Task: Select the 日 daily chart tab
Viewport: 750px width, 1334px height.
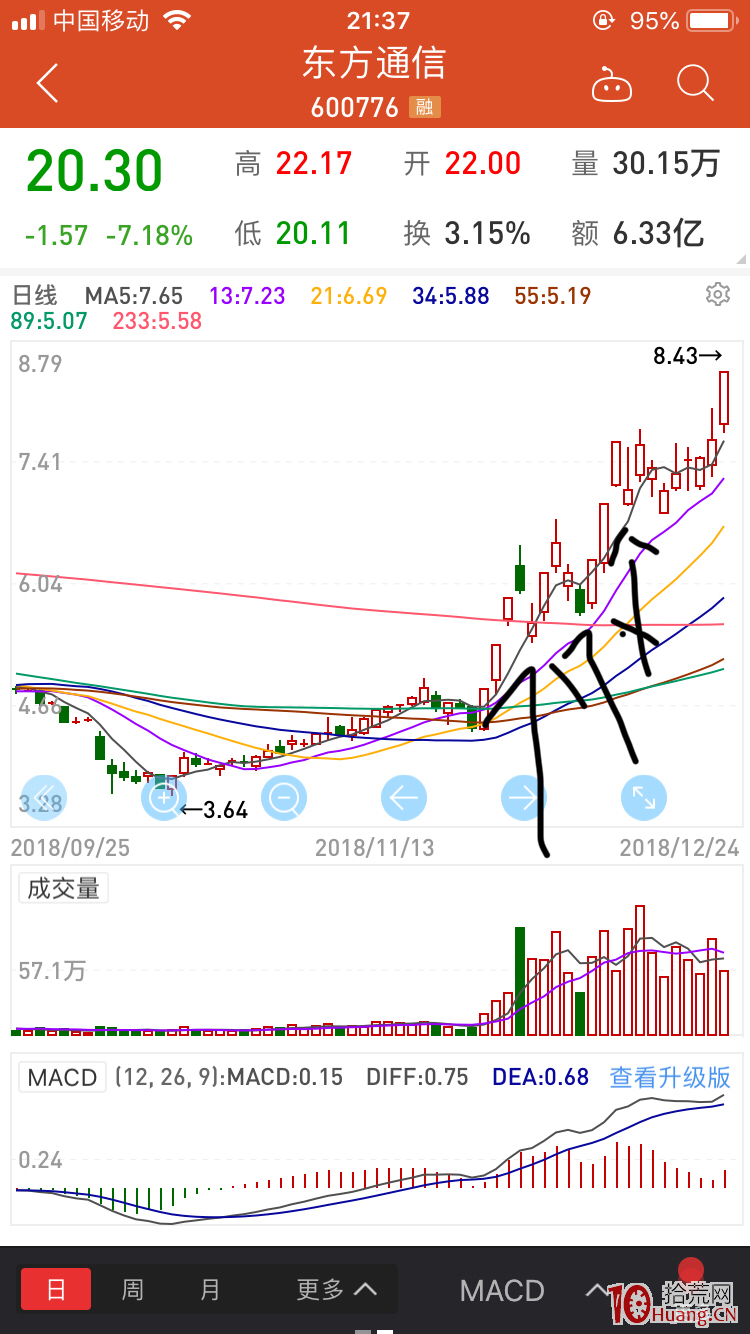Action: pyautogui.click(x=56, y=1290)
